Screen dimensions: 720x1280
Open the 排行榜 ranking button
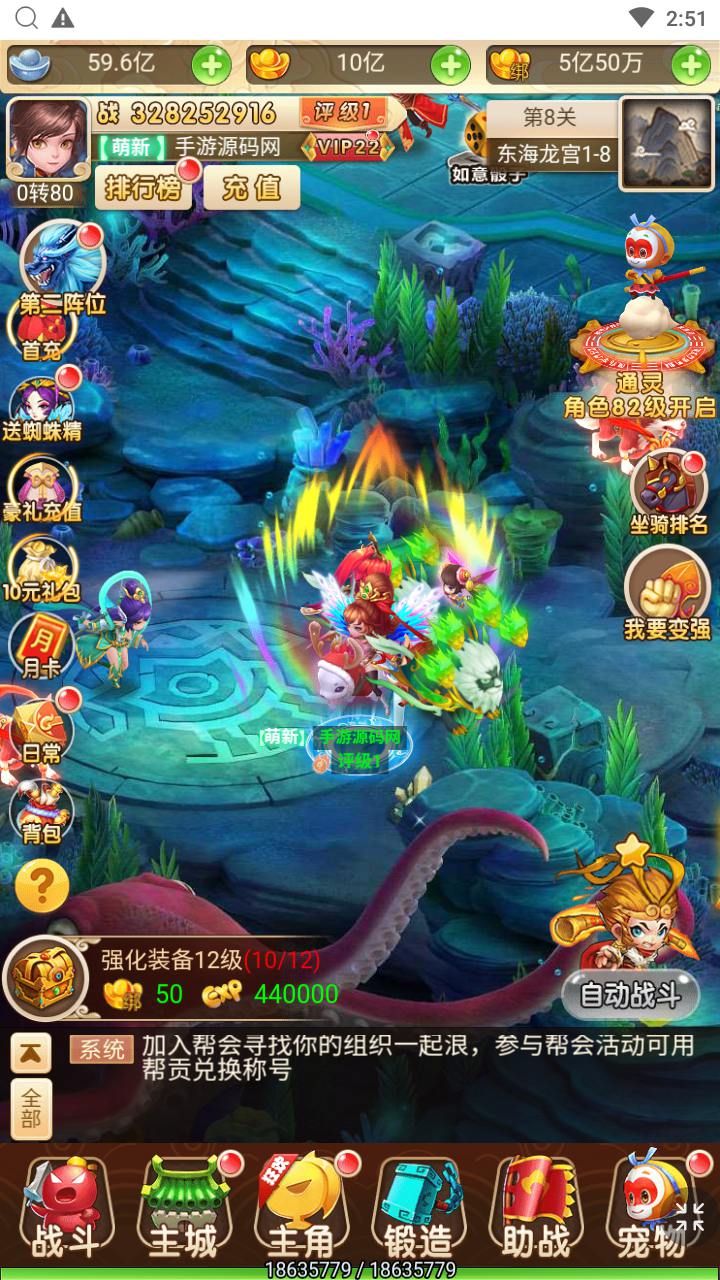tap(144, 187)
